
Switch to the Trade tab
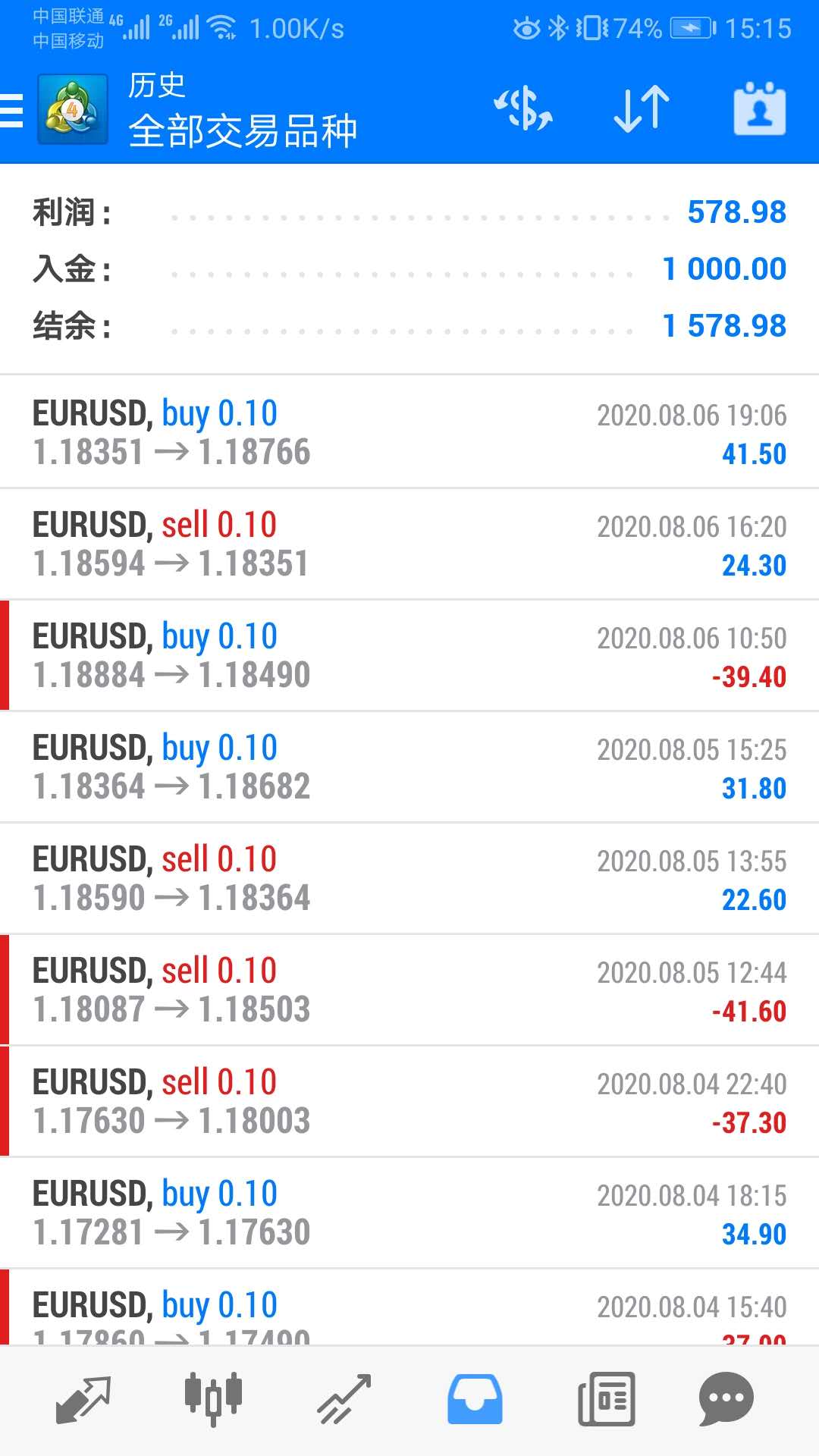pyautogui.click(x=344, y=1399)
